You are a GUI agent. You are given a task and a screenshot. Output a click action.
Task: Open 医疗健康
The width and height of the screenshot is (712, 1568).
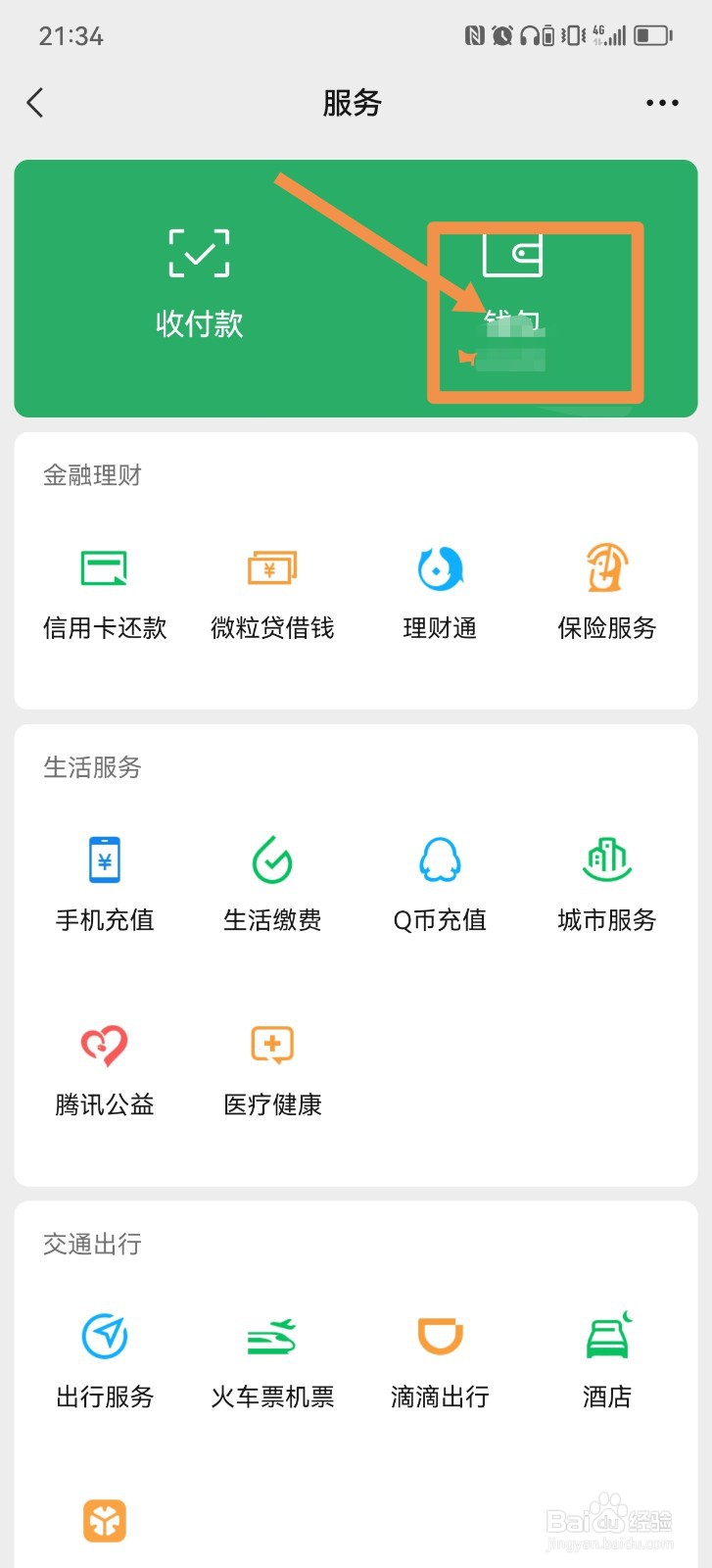(x=272, y=1070)
